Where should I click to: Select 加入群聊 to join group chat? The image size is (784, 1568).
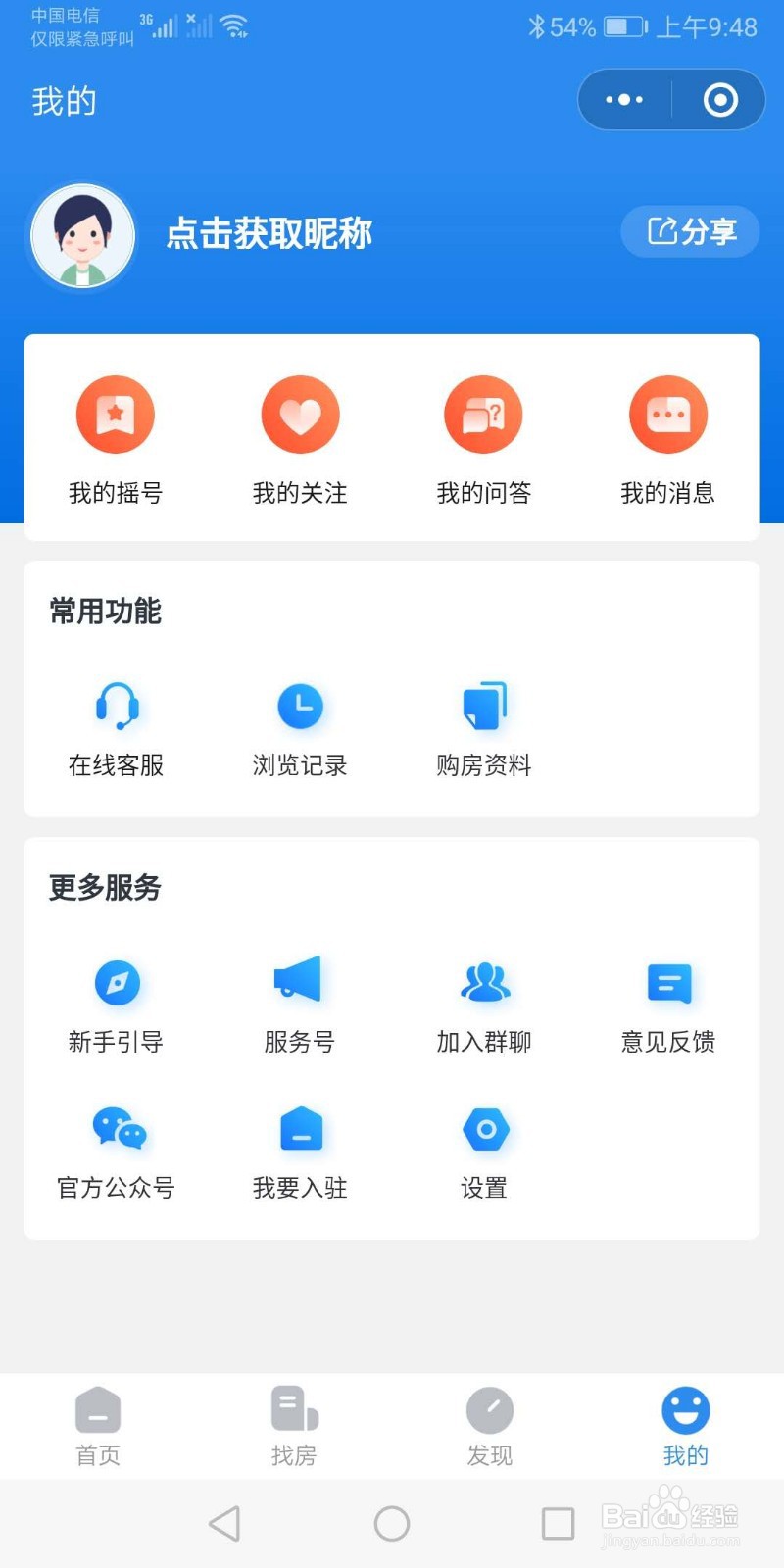click(484, 1005)
